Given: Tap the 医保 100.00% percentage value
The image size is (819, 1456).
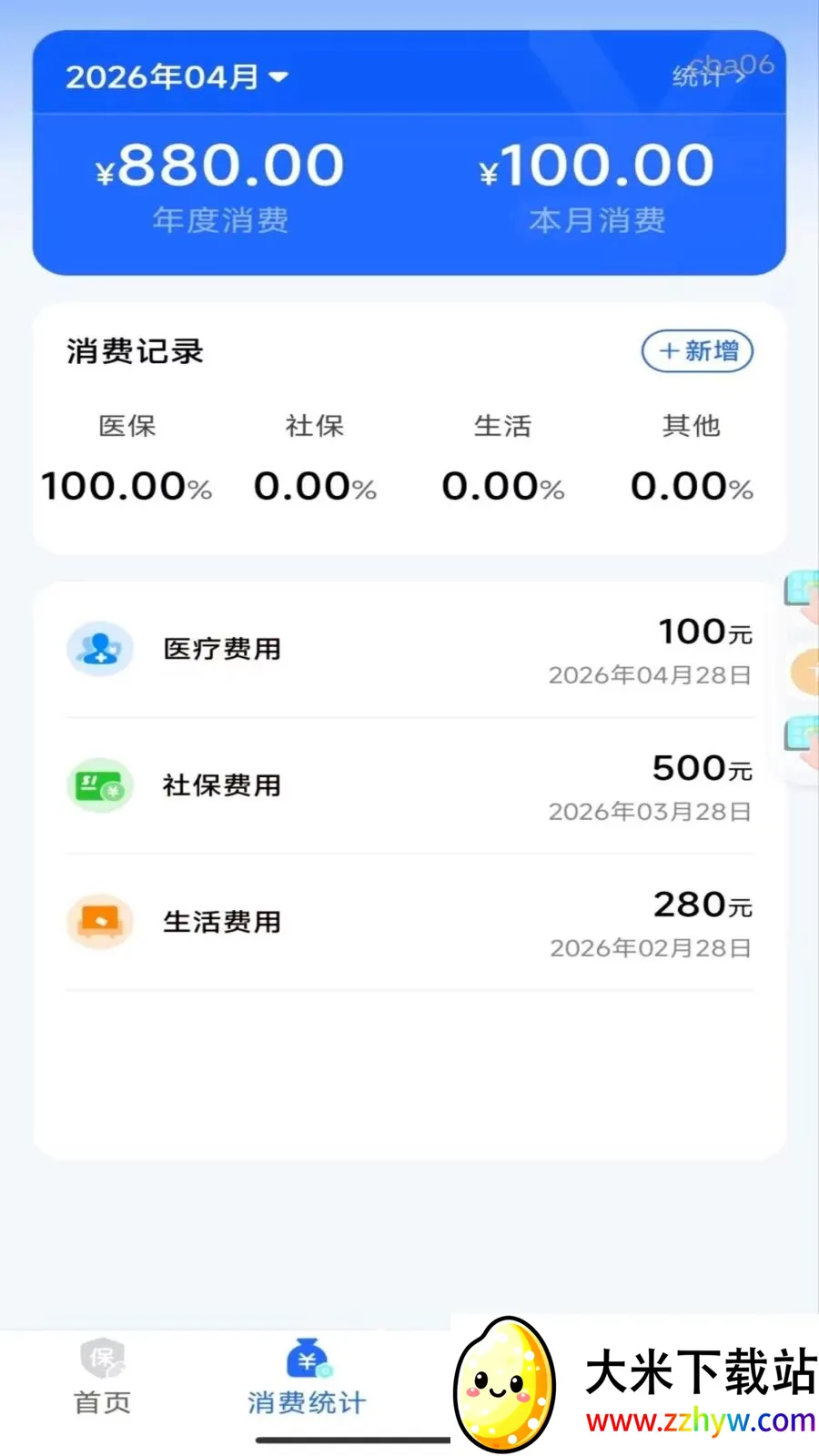Looking at the screenshot, I should click(126, 485).
